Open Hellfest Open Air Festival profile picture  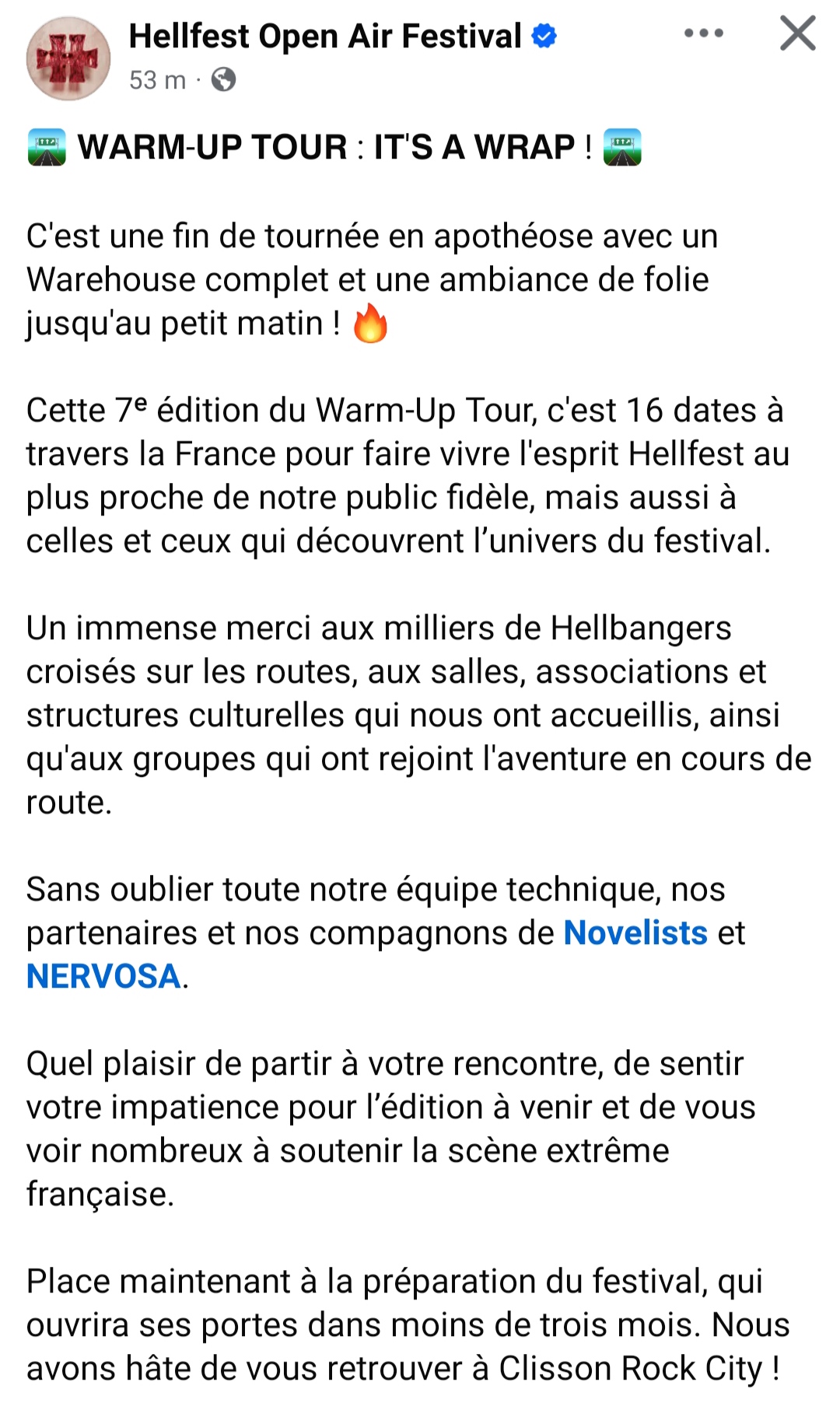(68, 58)
